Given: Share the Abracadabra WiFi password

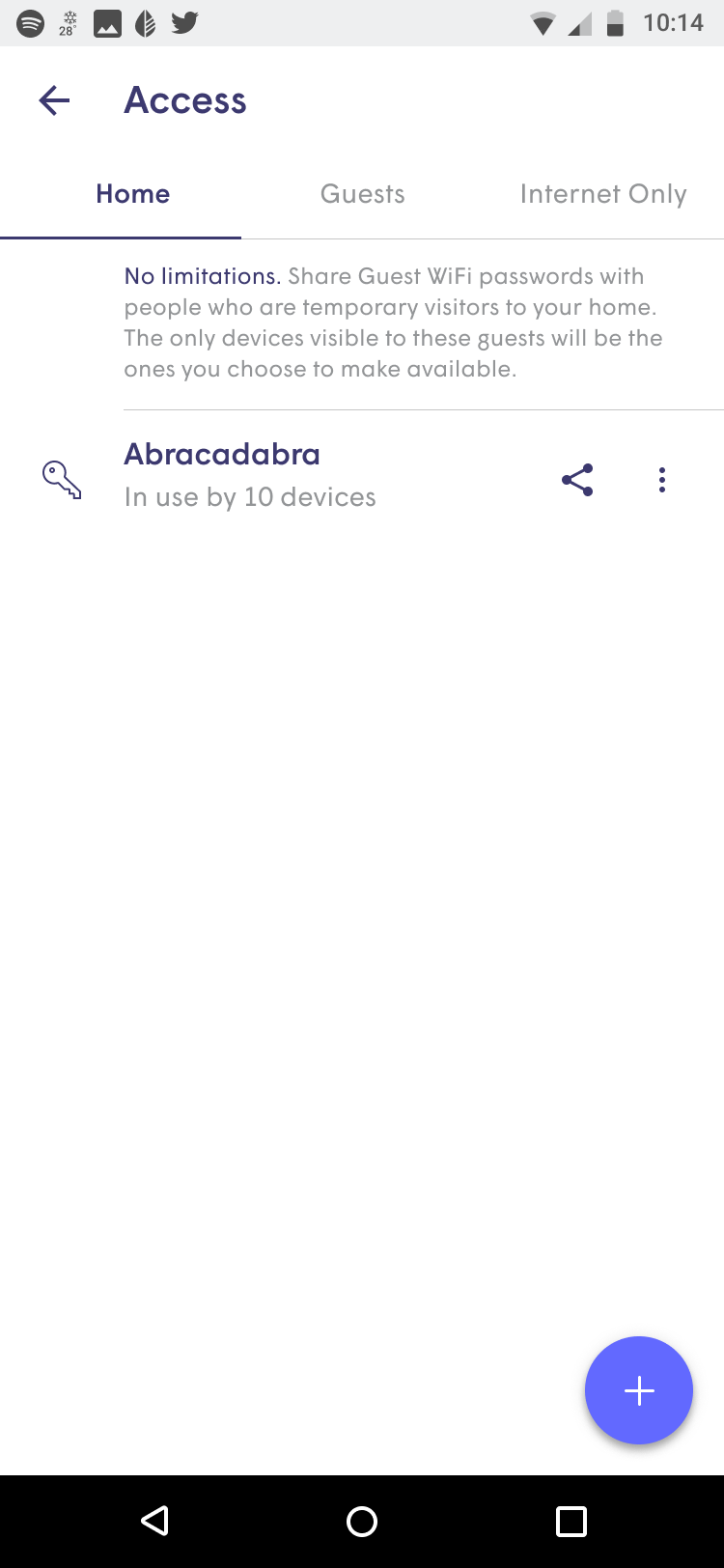Looking at the screenshot, I should click(x=577, y=480).
